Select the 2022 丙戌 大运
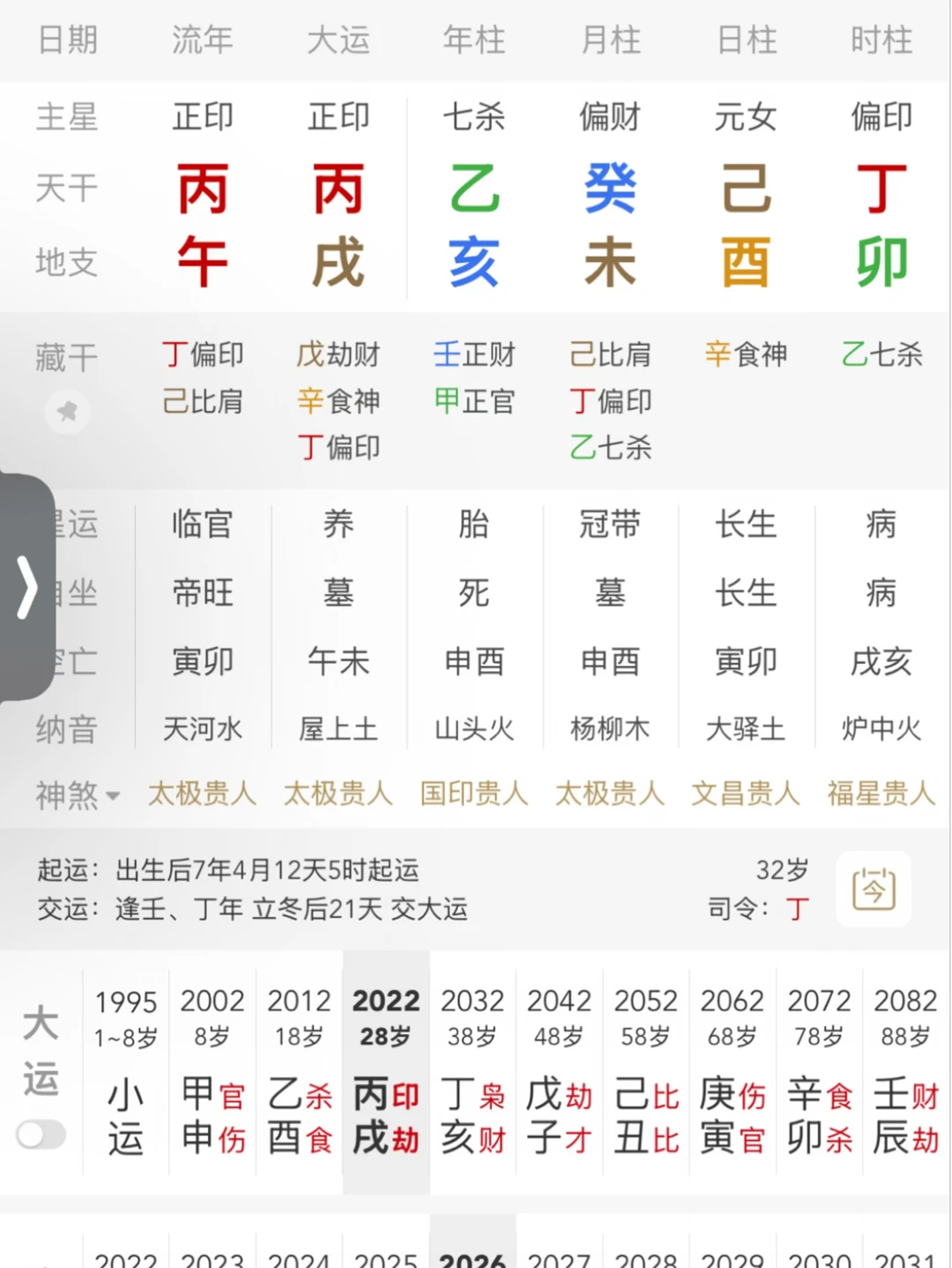The height and width of the screenshot is (1268, 952). point(386,1072)
